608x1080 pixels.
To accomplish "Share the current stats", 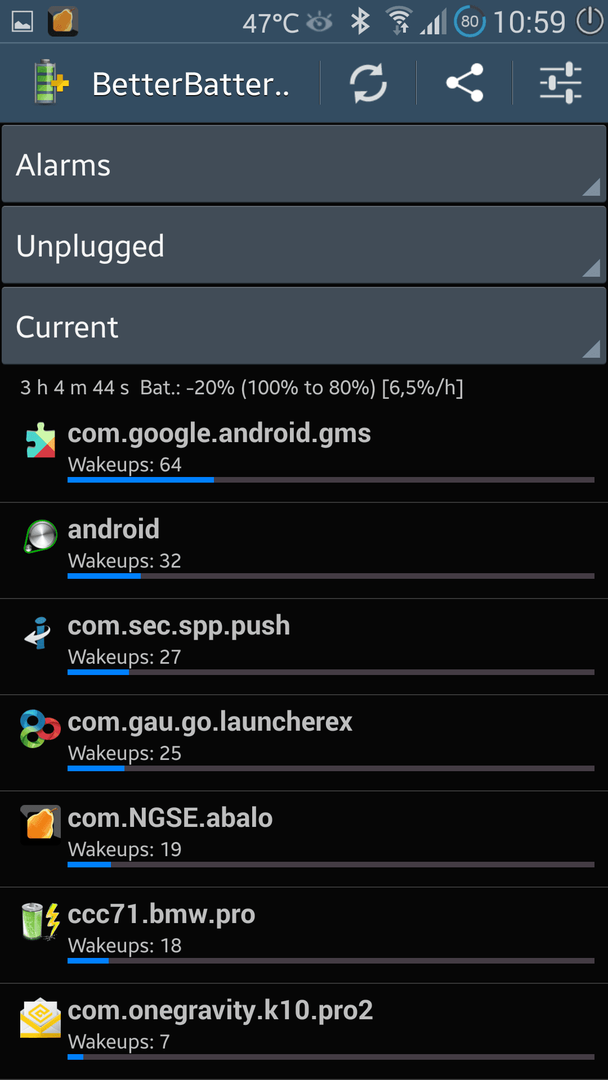I will point(465,83).
